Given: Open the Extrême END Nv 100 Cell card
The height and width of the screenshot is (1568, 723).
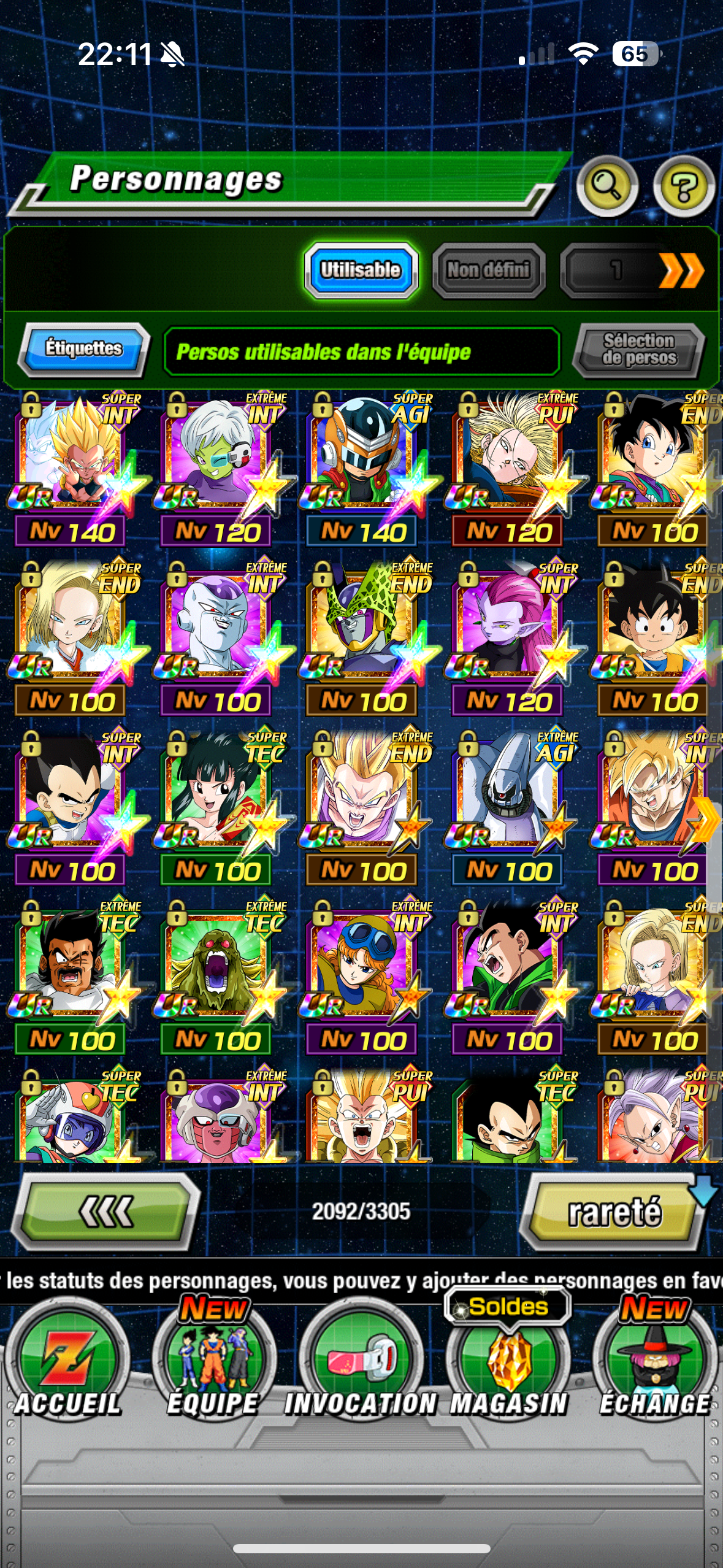Looking at the screenshot, I should pyautogui.click(x=365, y=637).
